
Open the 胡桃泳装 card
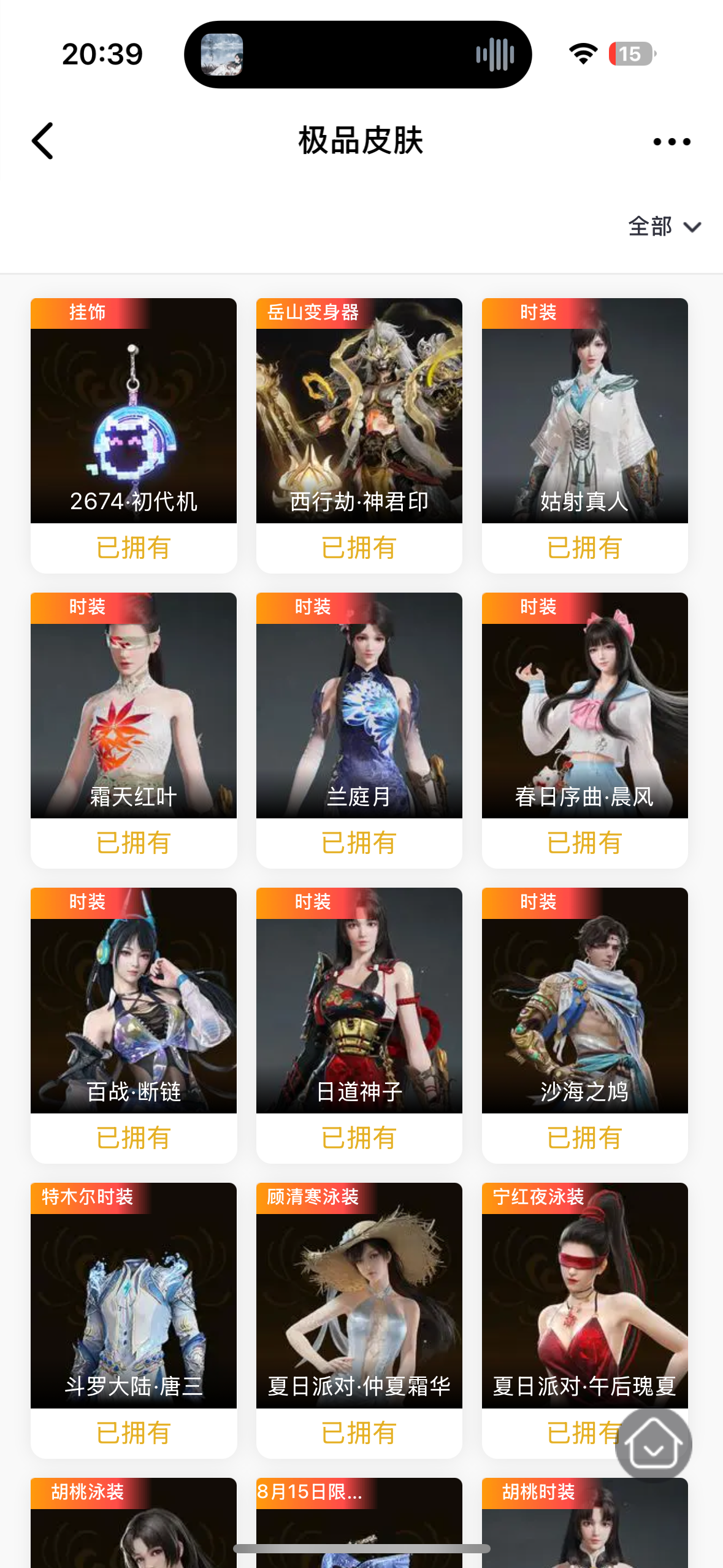pos(134,1524)
